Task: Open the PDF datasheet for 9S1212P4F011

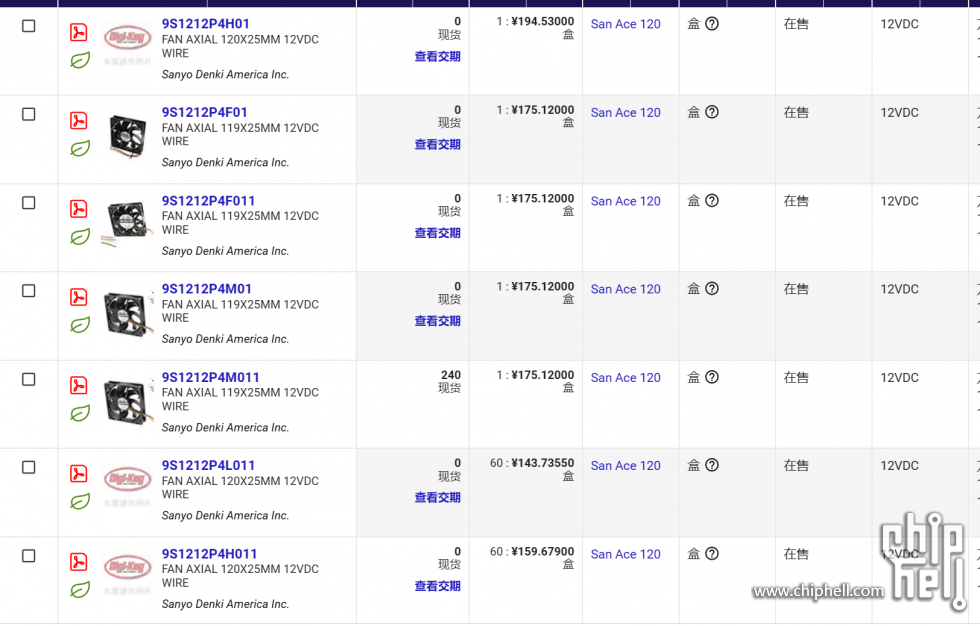Action: [79, 209]
